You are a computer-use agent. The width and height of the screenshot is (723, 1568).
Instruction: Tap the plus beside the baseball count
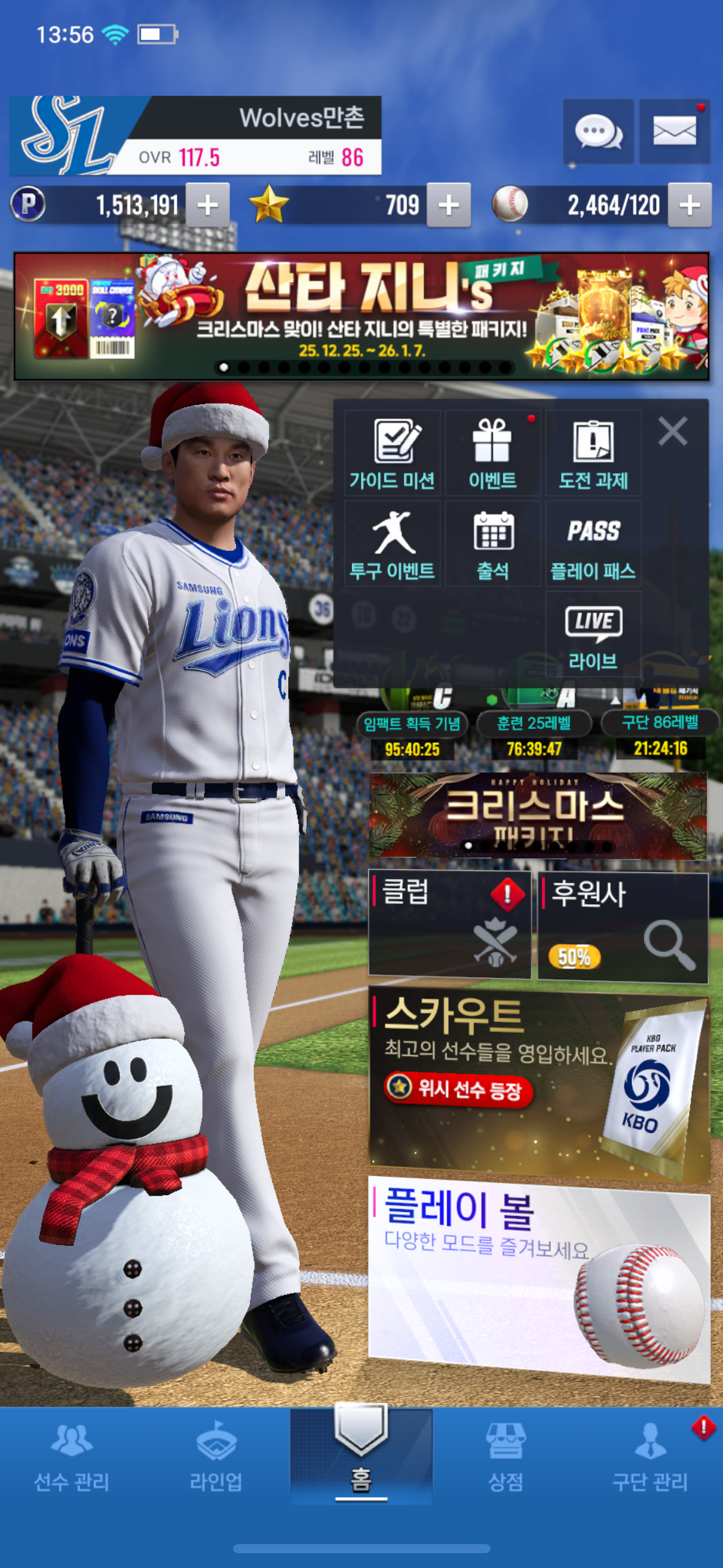pos(689,205)
